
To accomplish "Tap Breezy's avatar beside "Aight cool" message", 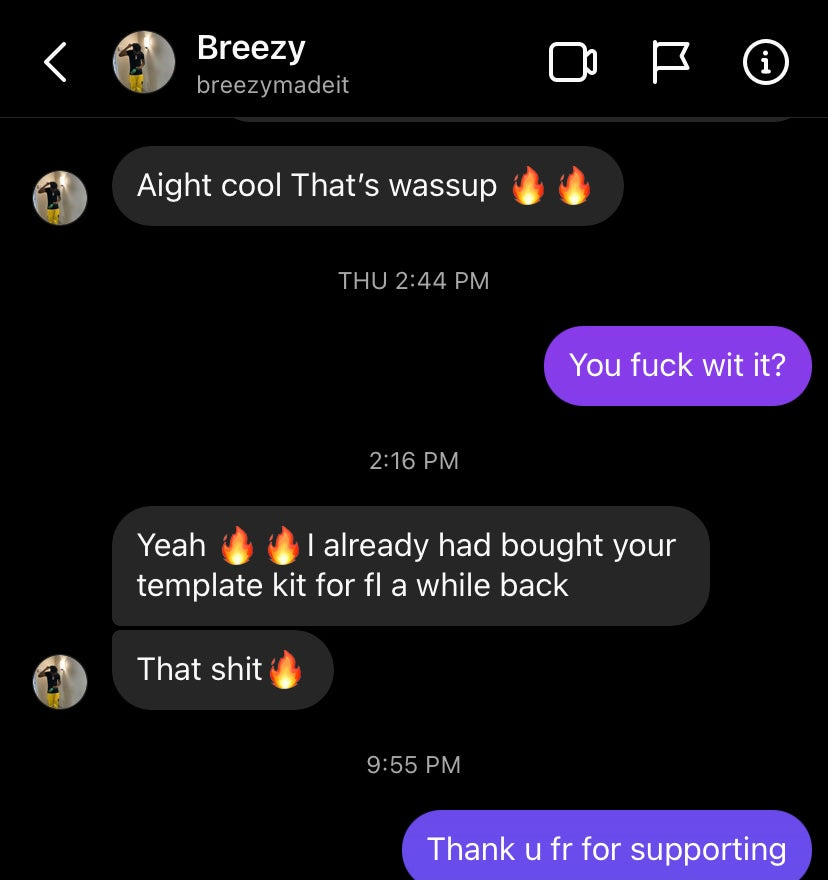I will click(x=61, y=197).
